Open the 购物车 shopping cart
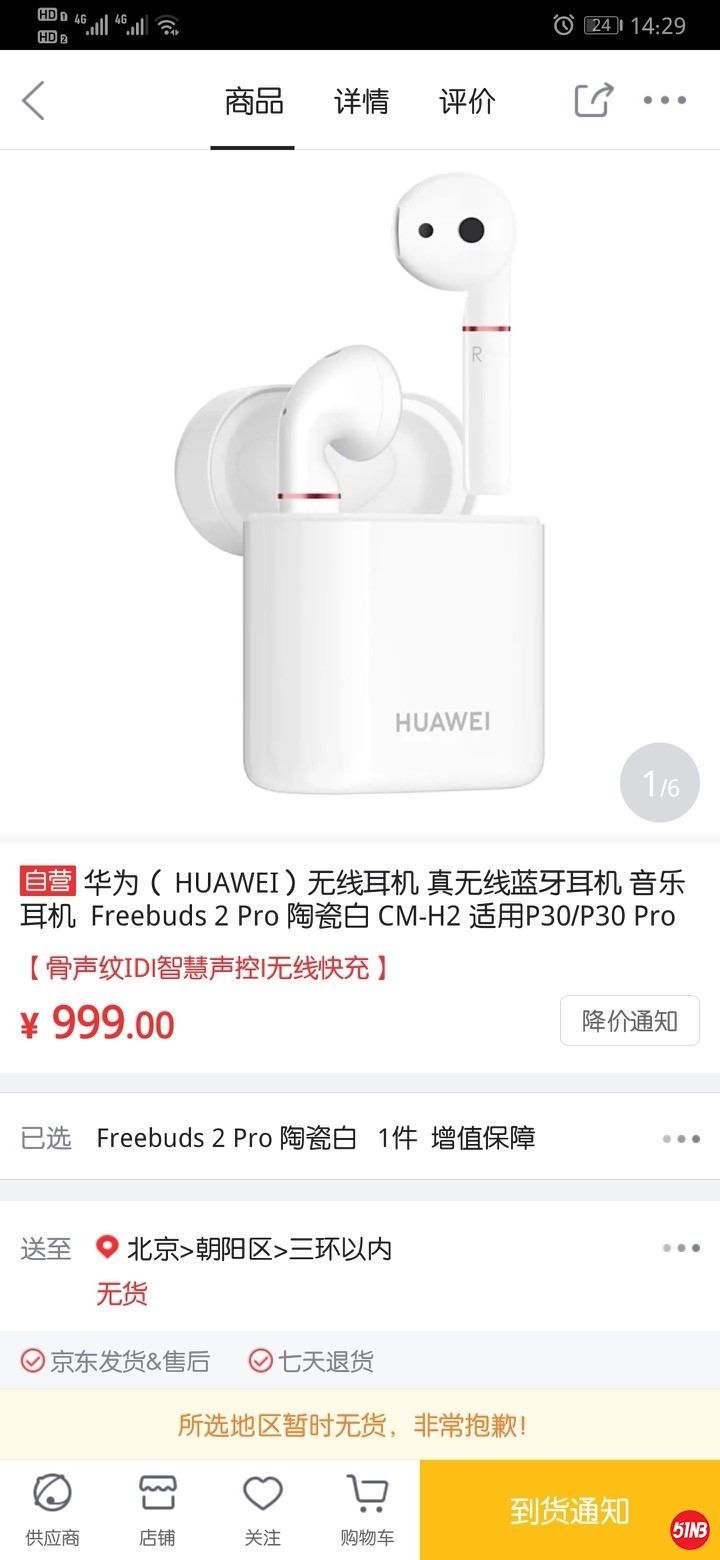720x1560 pixels. [x=367, y=1510]
